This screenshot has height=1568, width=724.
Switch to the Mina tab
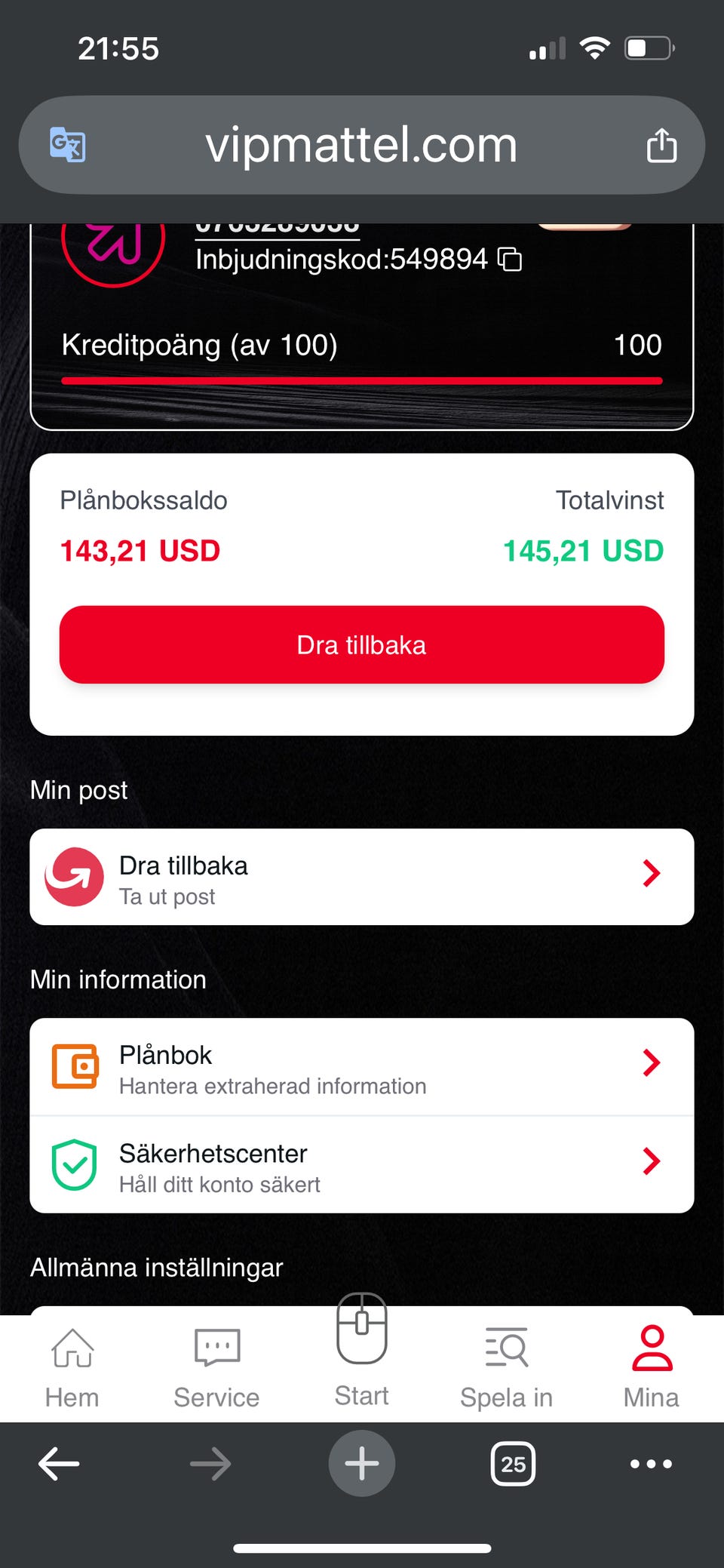(x=652, y=1368)
